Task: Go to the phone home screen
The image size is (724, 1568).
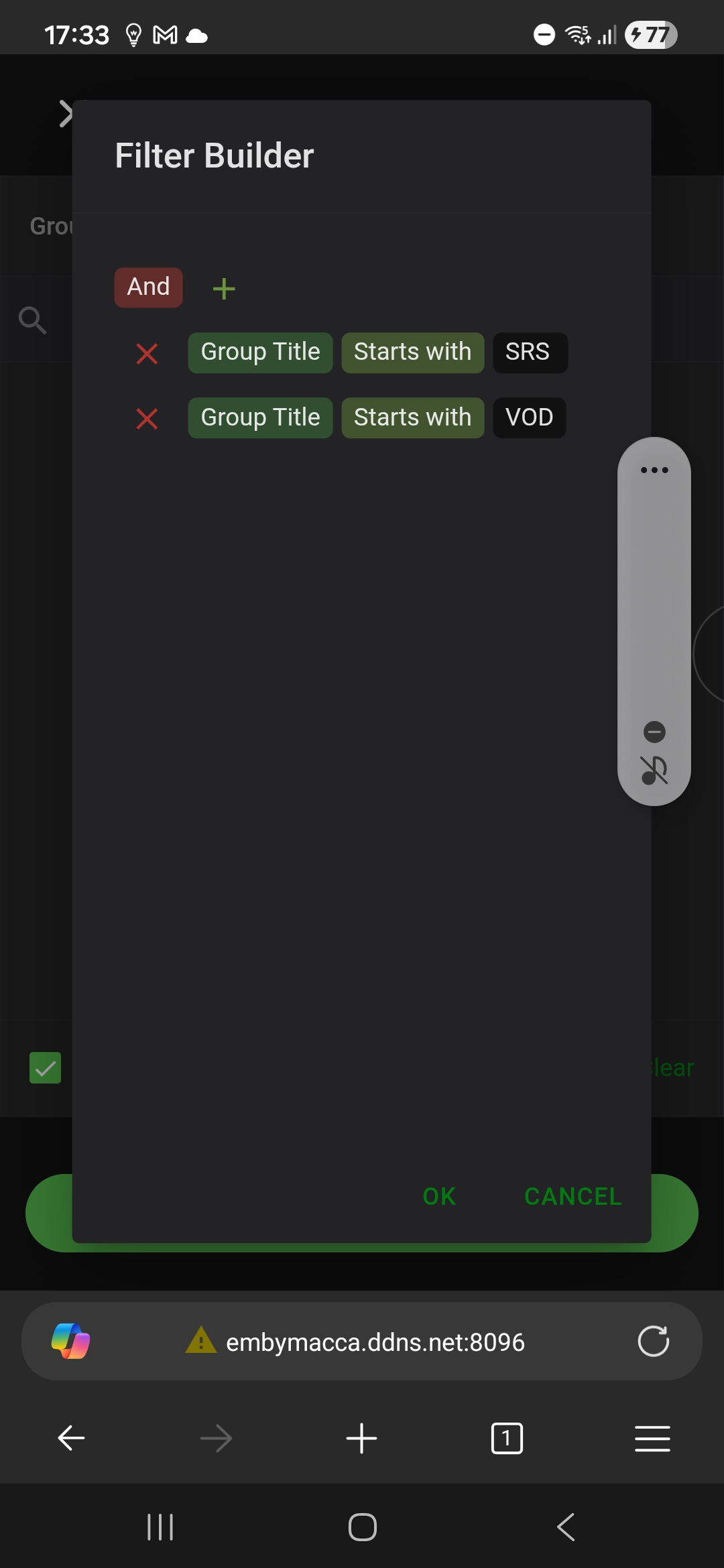Action: 362,1528
